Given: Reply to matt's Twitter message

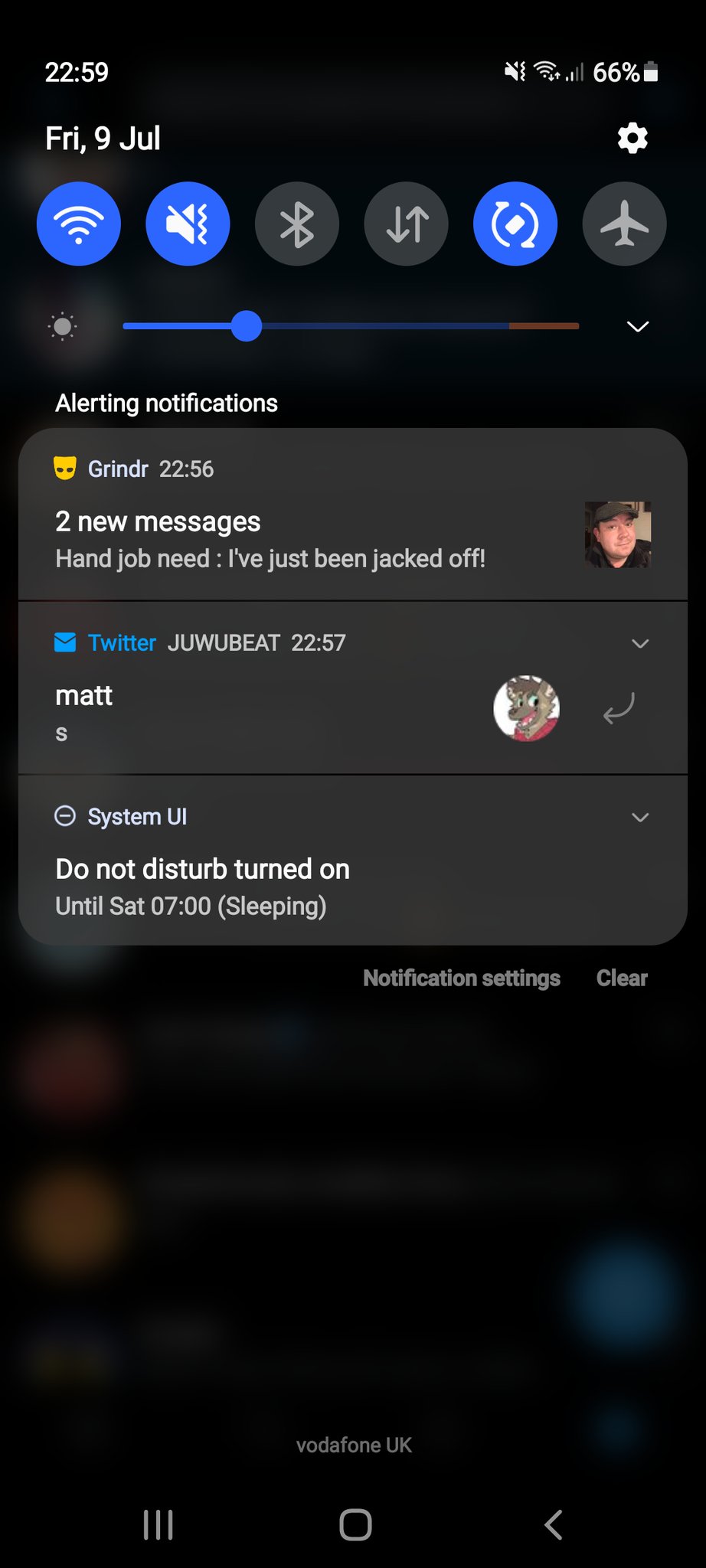Looking at the screenshot, I should (x=619, y=708).
